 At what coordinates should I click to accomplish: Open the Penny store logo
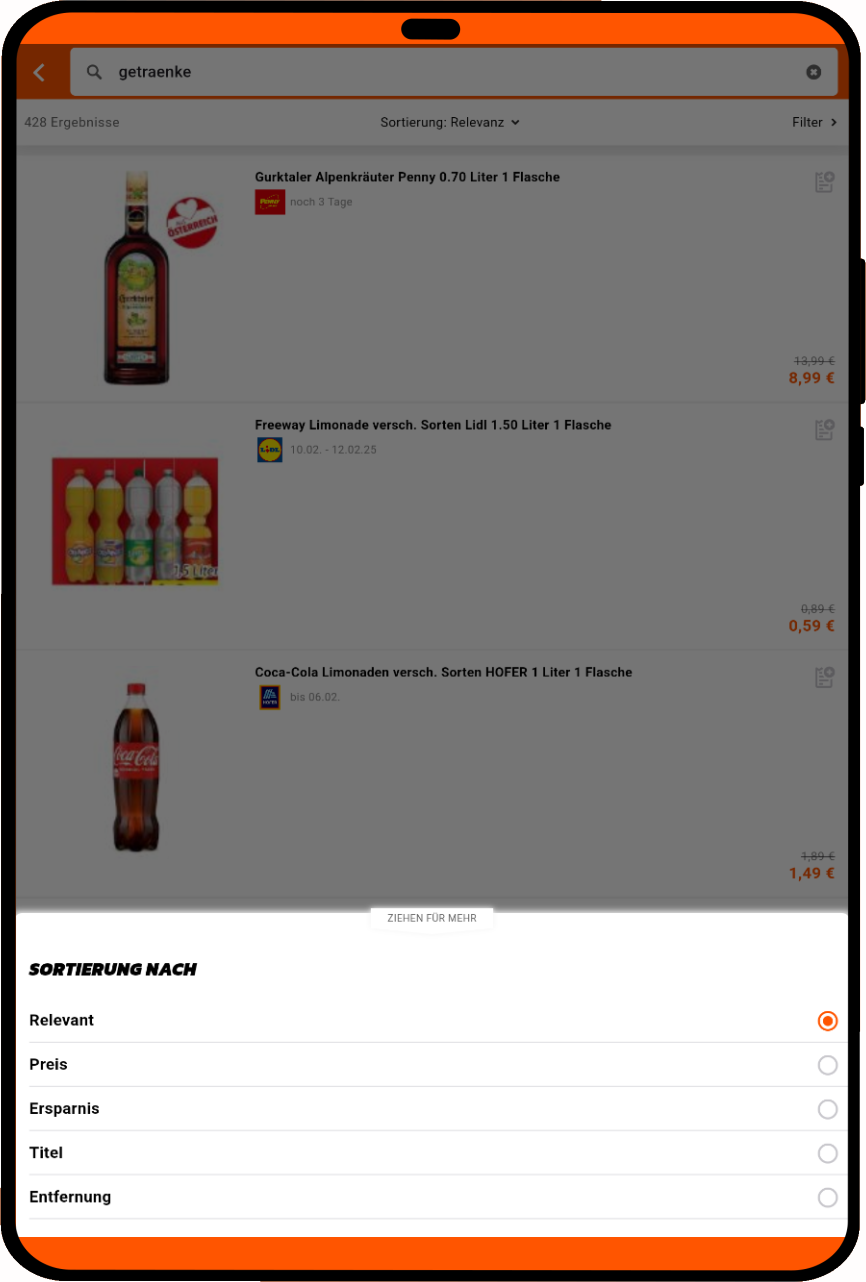[x=269, y=202]
